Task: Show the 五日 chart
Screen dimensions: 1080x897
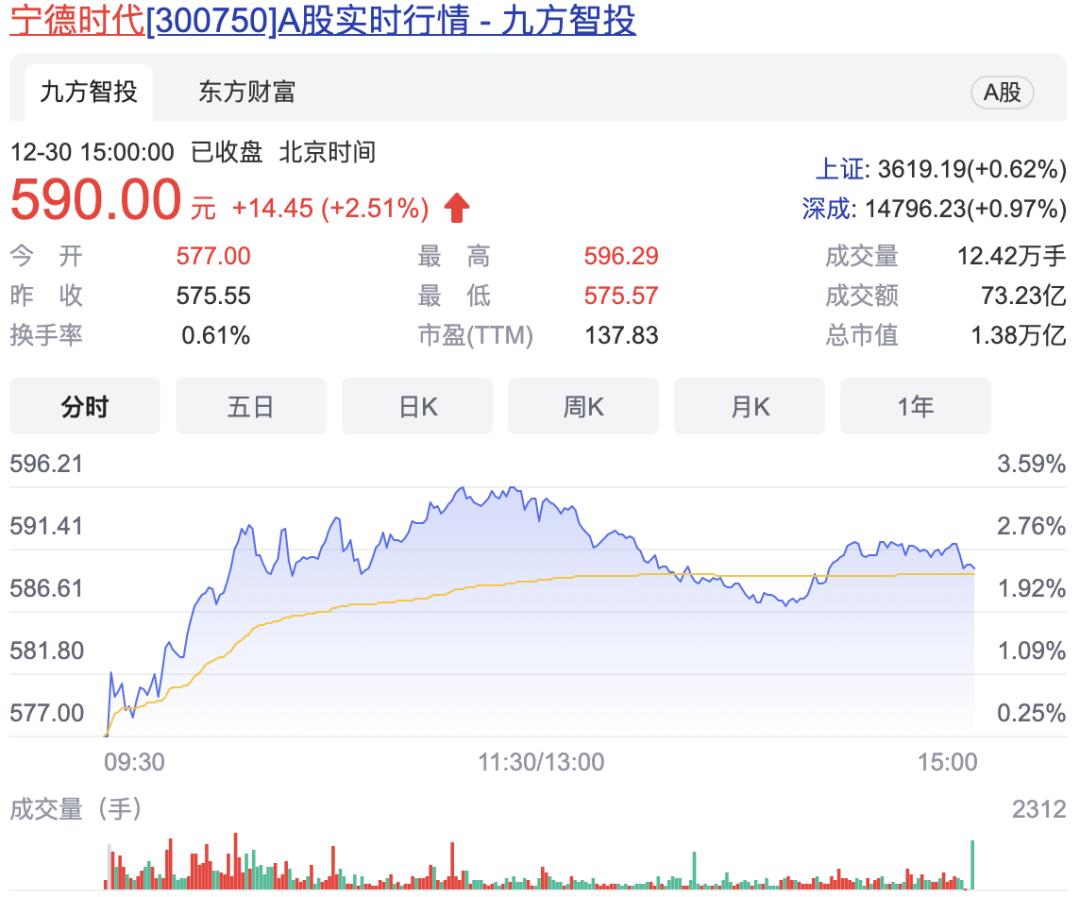Action: [x=251, y=406]
